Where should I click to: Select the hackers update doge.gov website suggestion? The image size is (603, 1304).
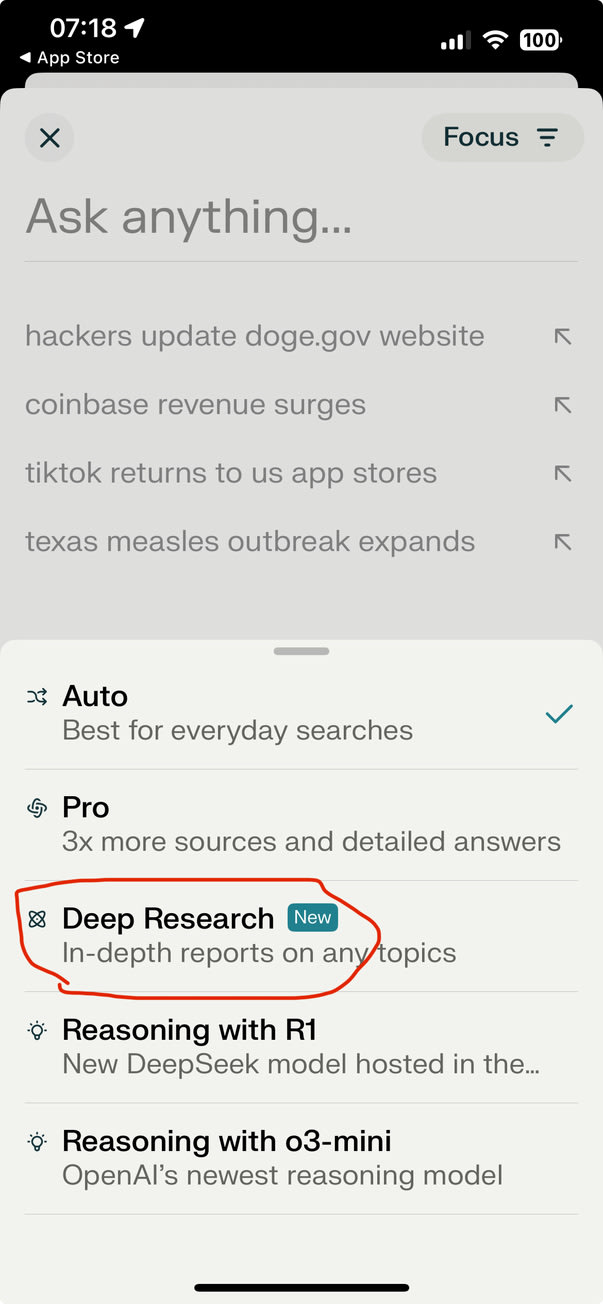coord(301,336)
